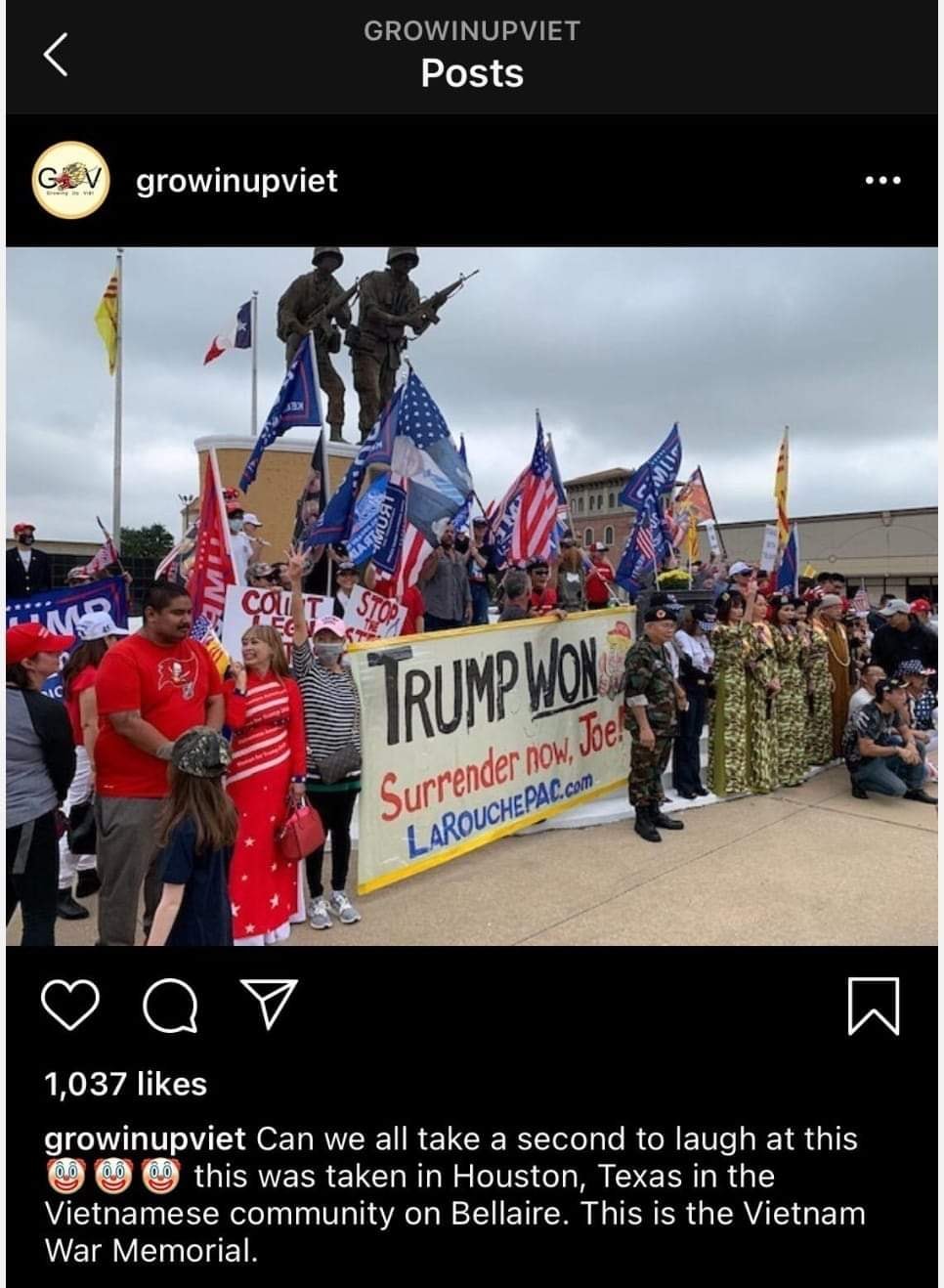The width and height of the screenshot is (944, 1288).
Task: View the list of 1,037 likes
Action: point(126,1084)
